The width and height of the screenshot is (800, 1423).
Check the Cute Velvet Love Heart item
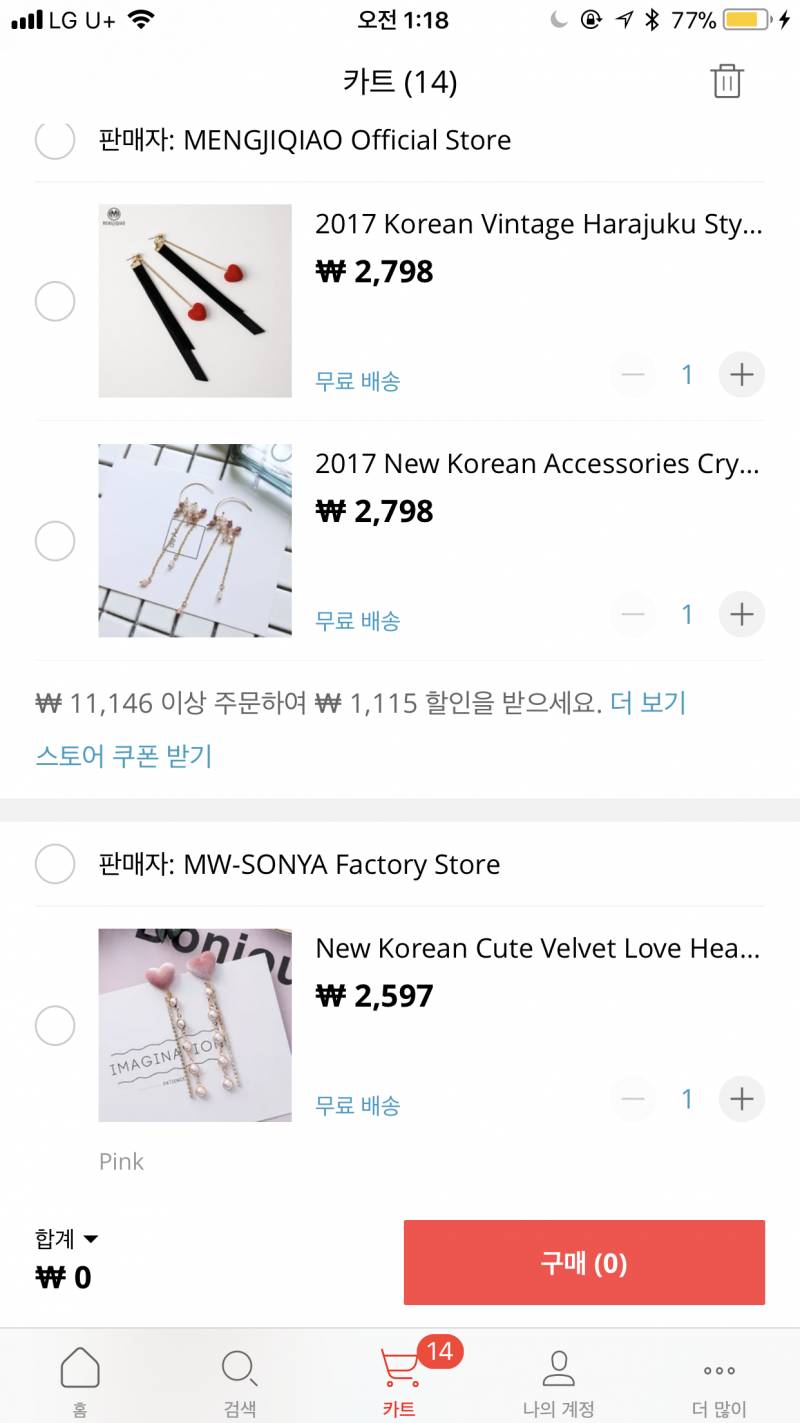55,1025
